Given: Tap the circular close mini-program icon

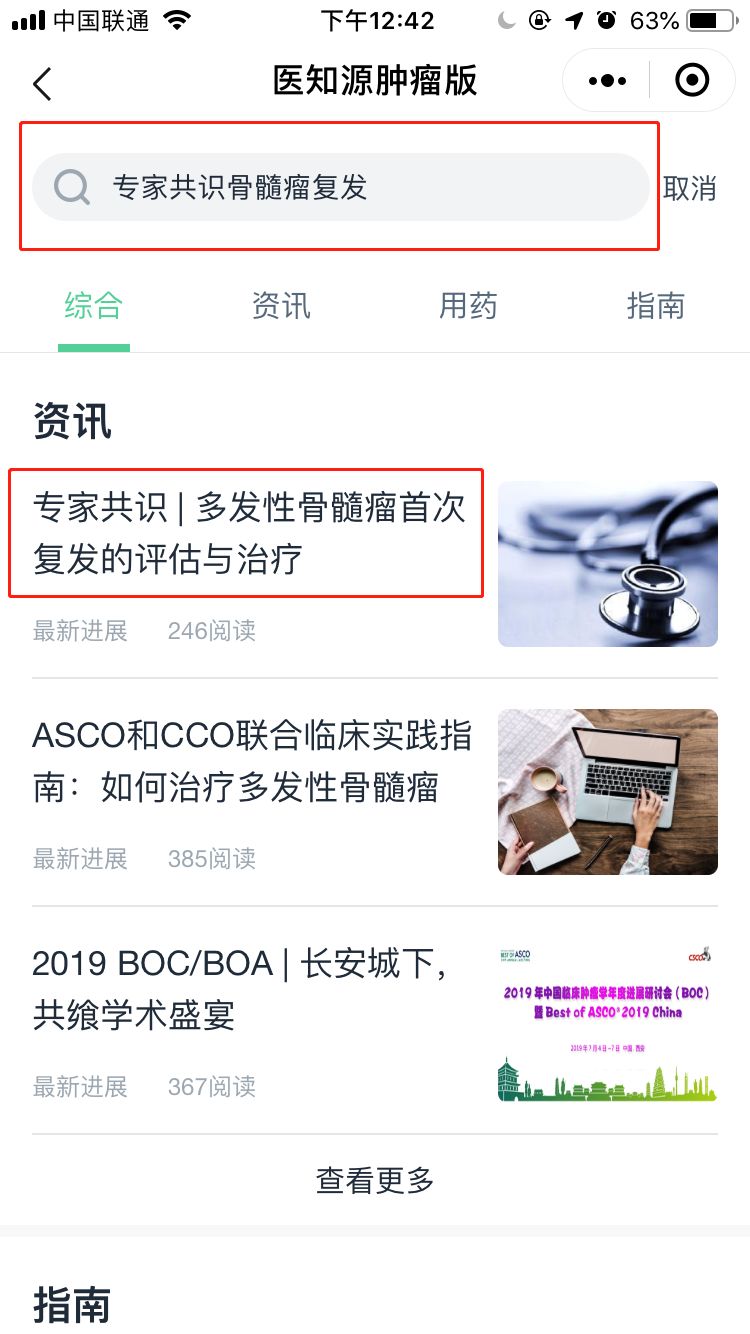Looking at the screenshot, I should (x=692, y=80).
